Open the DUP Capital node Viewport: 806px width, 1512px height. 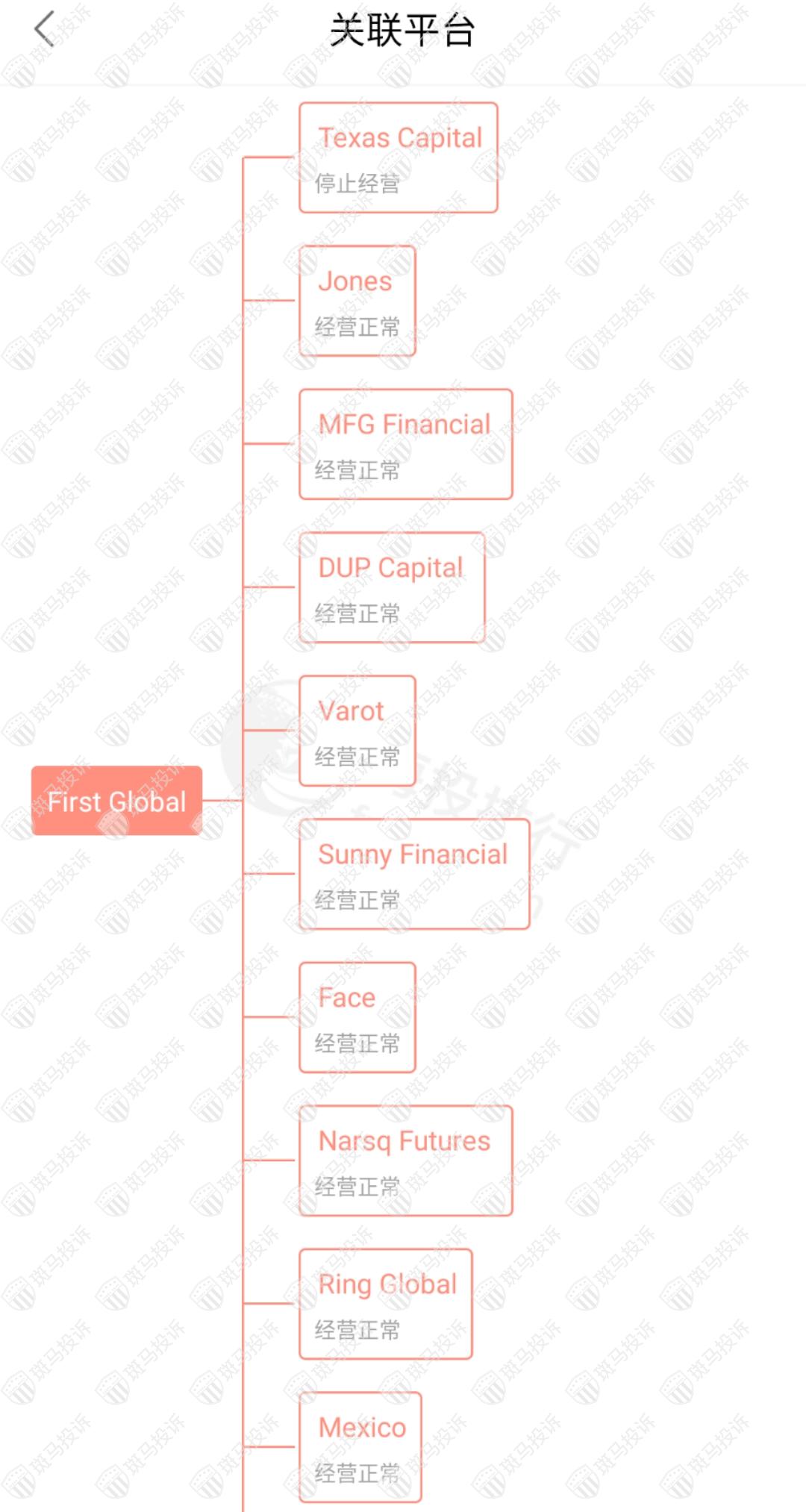coord(392,587)
